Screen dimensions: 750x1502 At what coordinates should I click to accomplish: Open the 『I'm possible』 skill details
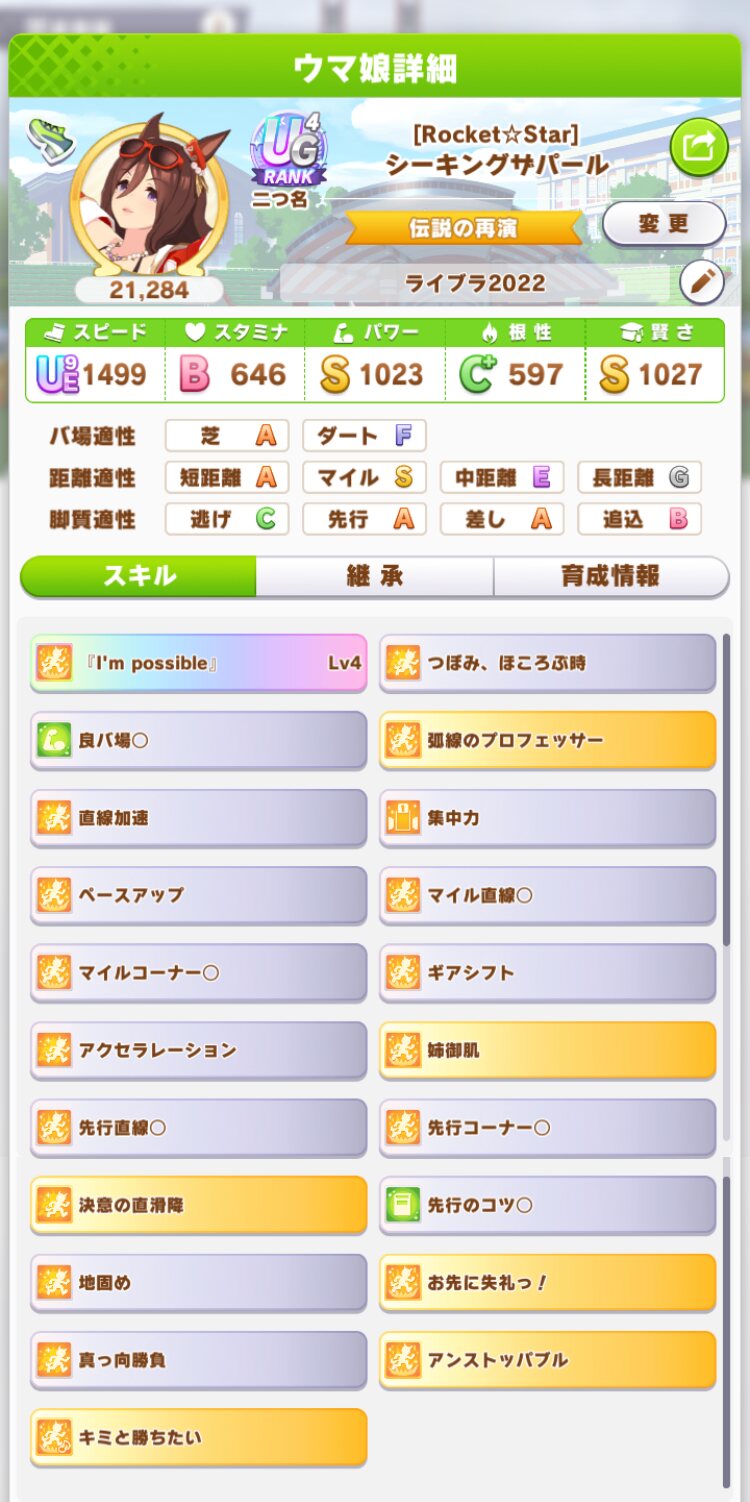(199, 663)
